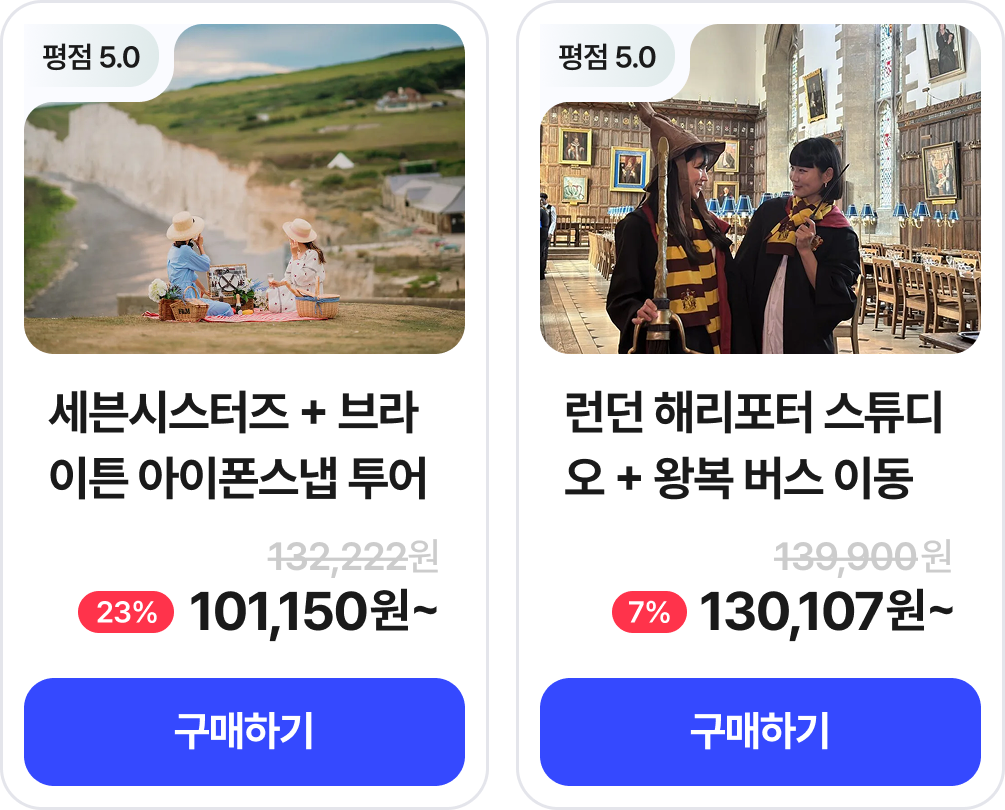Tap 구매하기 for the 세븐시스터즈 브라이튼 tour
1005x810 pixels.
(244, 732)
